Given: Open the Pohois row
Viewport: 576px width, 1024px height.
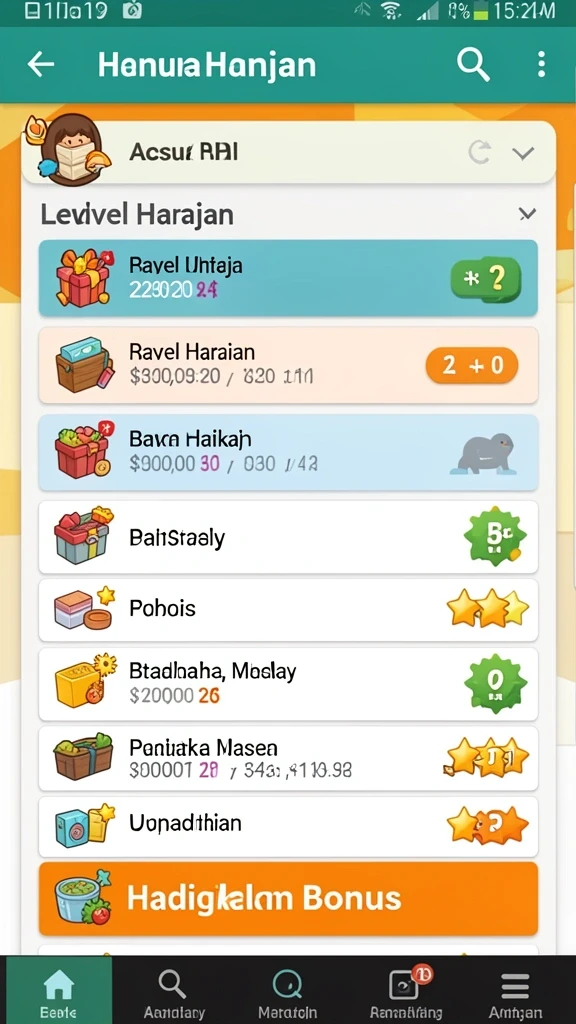Looking at the screenshot, I should click(x=288, y=609).
